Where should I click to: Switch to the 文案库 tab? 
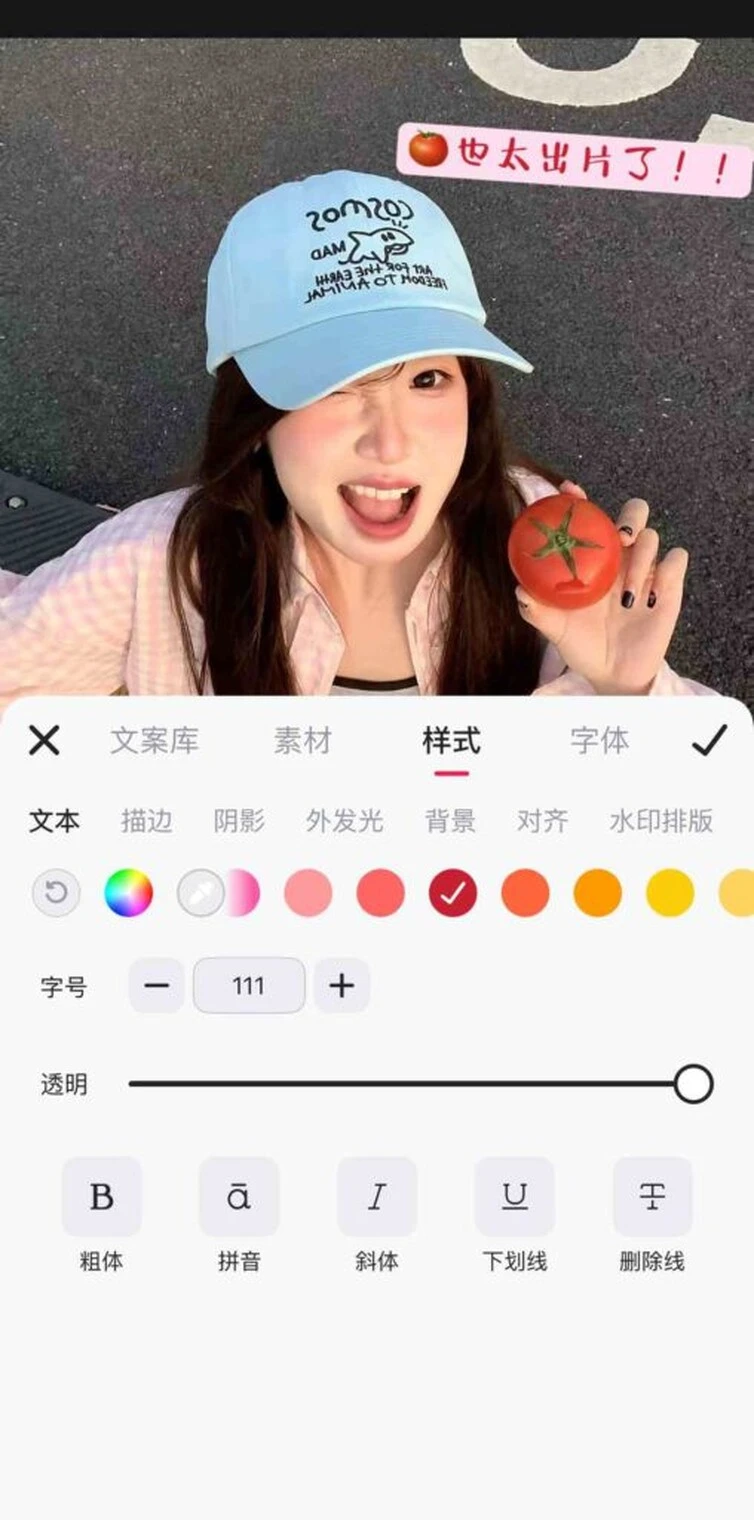[154, 741]
